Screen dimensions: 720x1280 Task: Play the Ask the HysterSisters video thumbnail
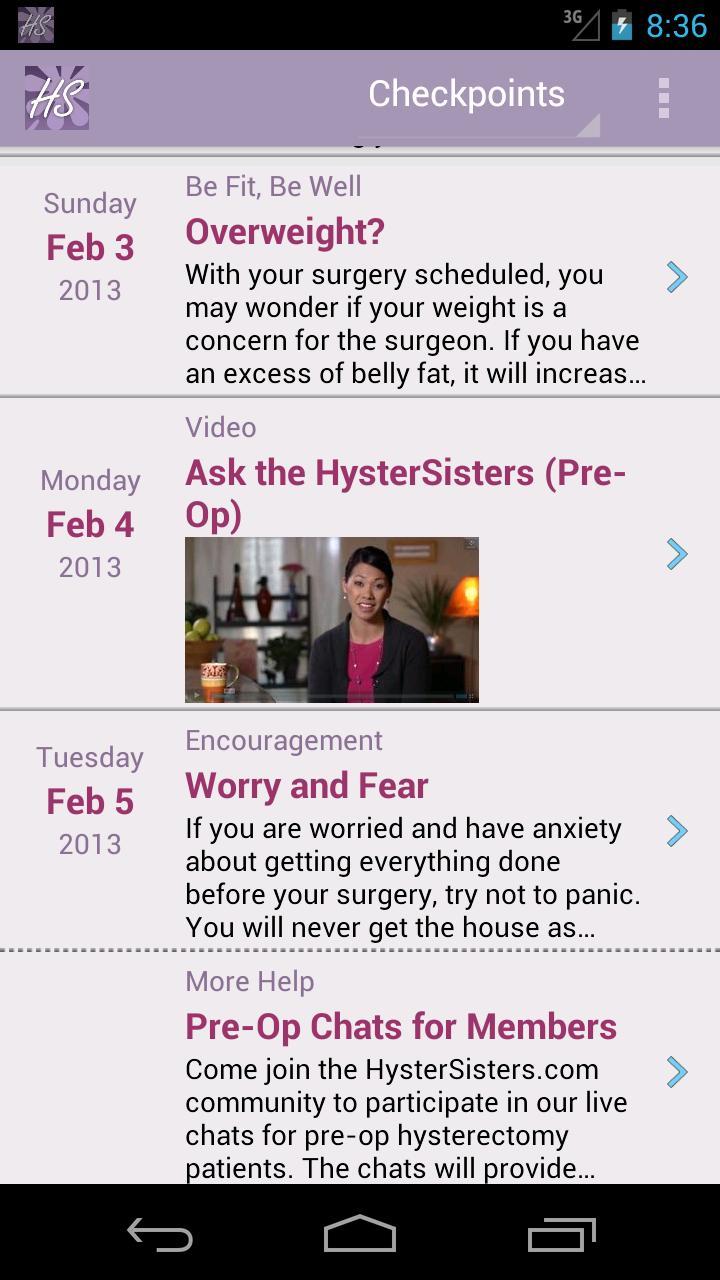click(x=331, y=620)
